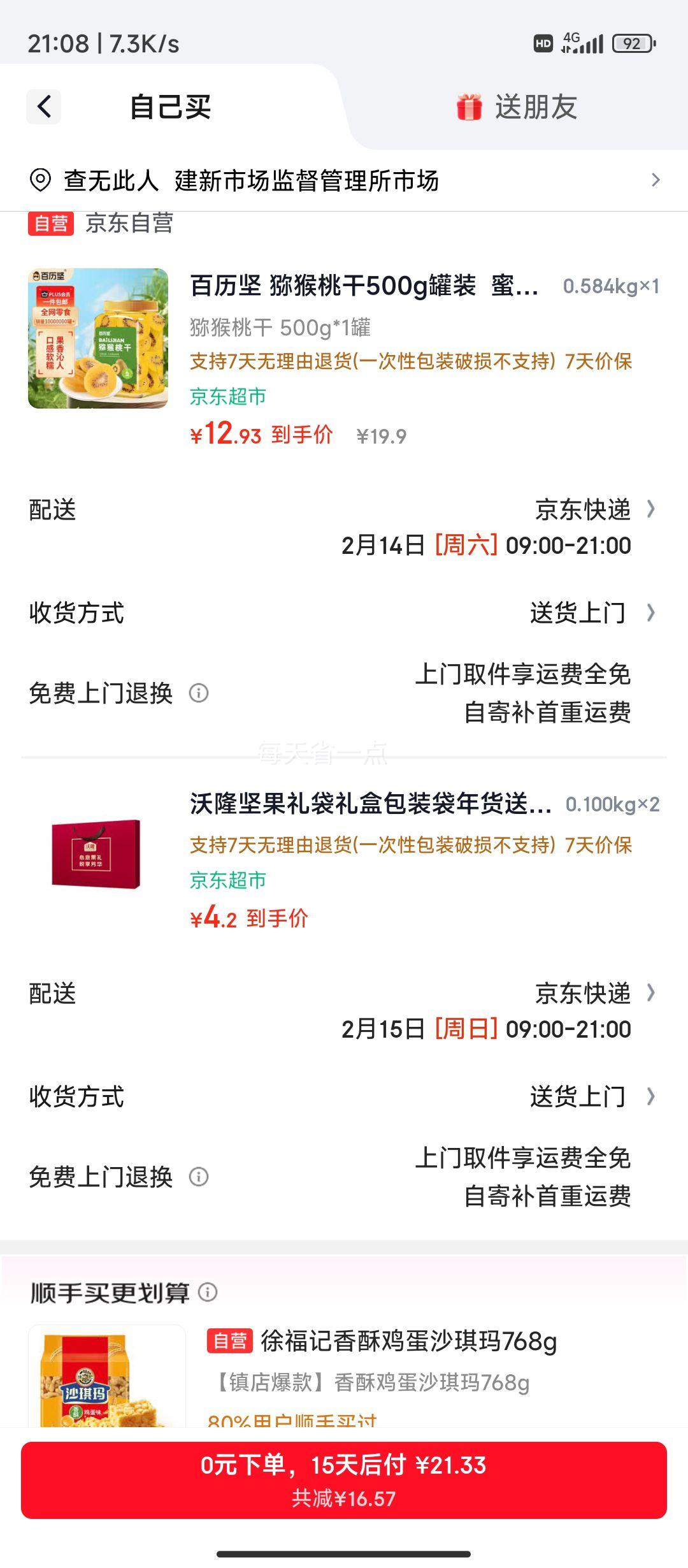Viewport: 688px width, 1568px height.
Task: Click the kiwi dried fruit product thumbnail
Action: tap(99, 338)
